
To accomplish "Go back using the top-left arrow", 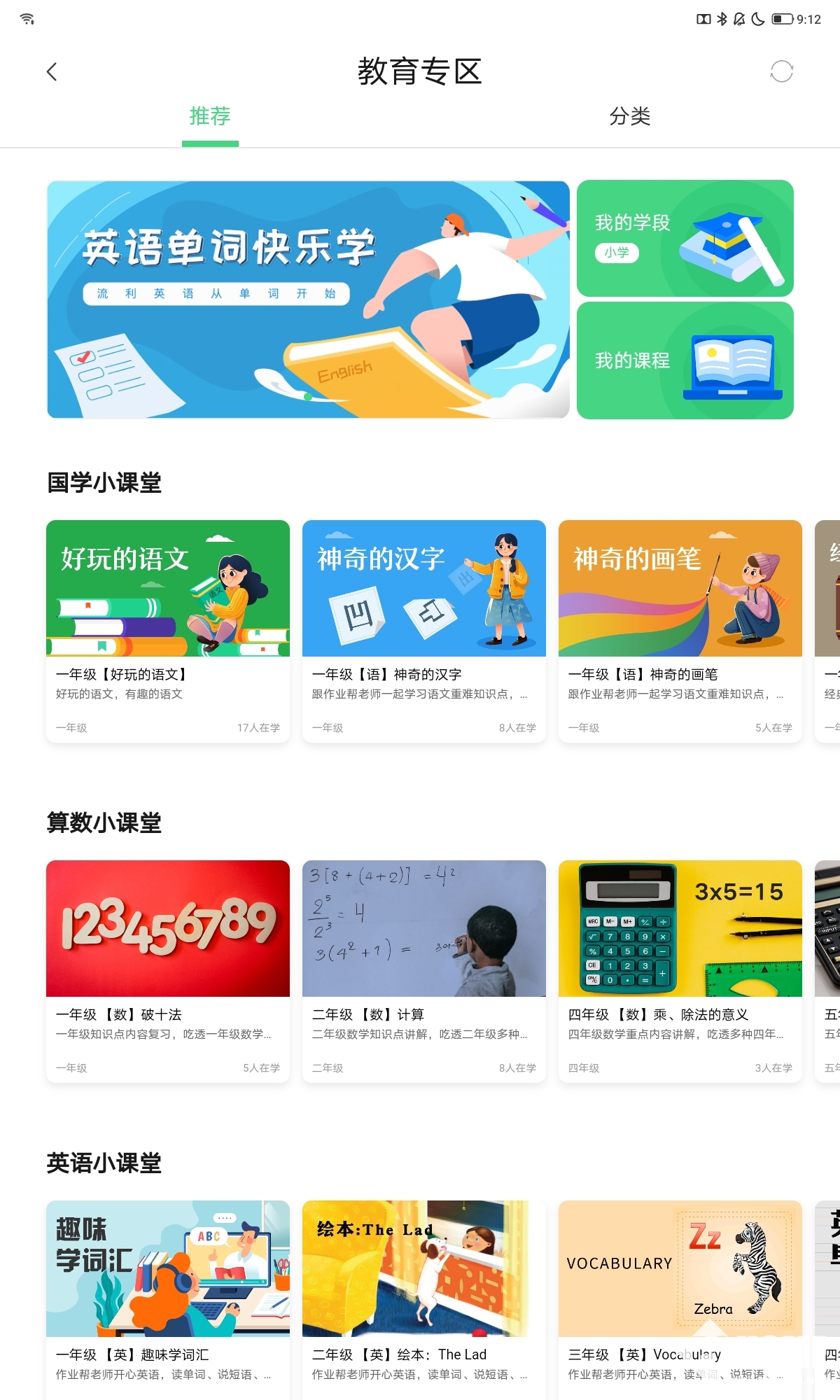I will pyautogui.click(x=52, y=71).
